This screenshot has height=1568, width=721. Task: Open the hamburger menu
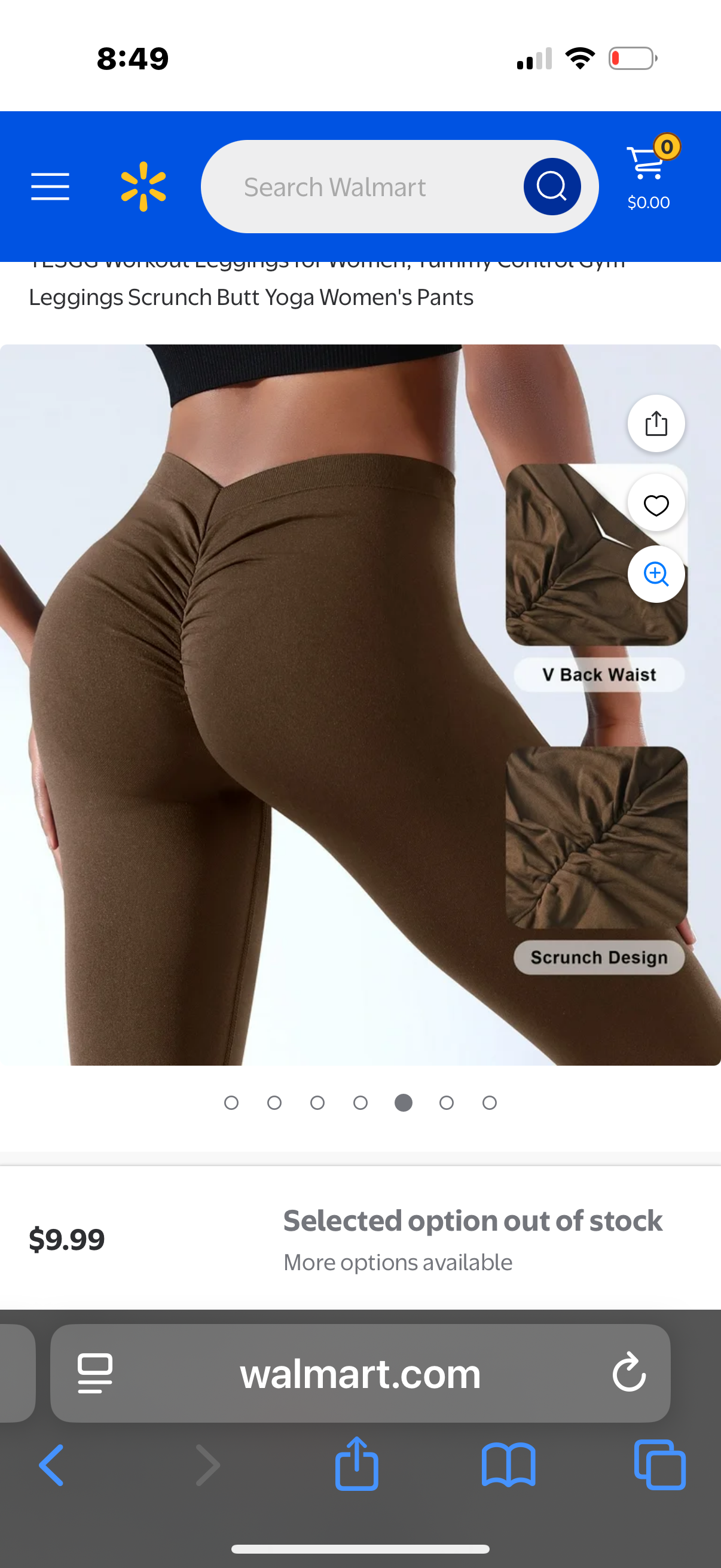[x=50, y=186]
